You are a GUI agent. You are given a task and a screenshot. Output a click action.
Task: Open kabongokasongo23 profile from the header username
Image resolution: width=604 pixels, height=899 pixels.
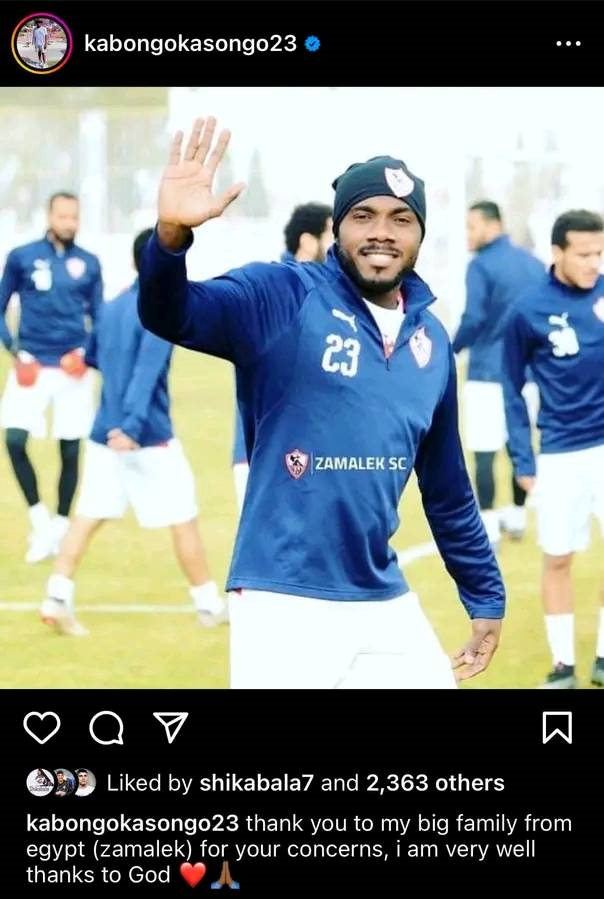(190, 43)
